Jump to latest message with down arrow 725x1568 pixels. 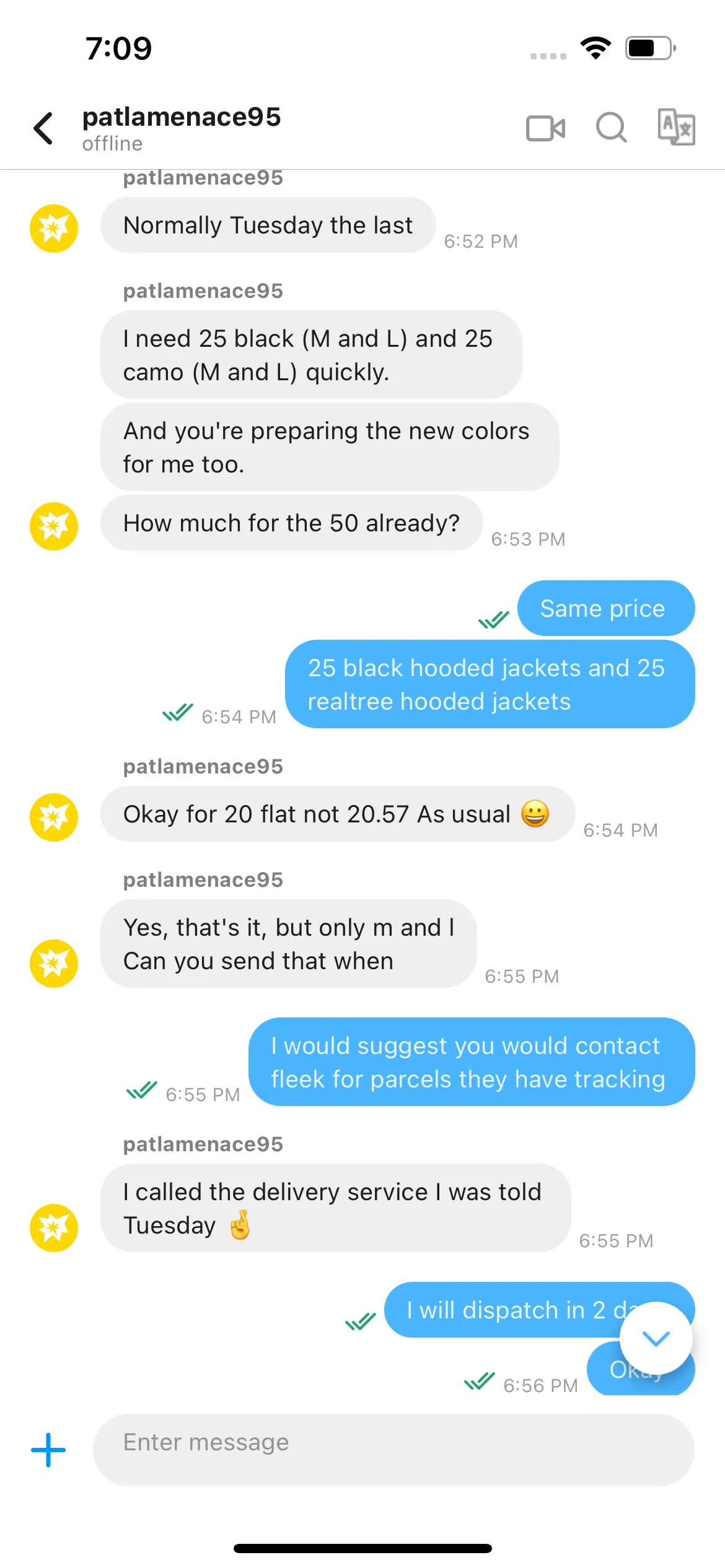point(656,1338)
